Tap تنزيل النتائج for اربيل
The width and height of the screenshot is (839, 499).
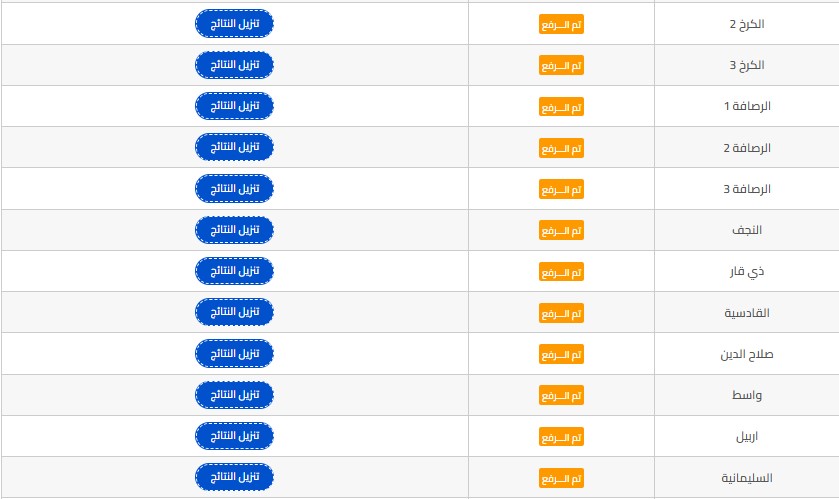(234, 436)
